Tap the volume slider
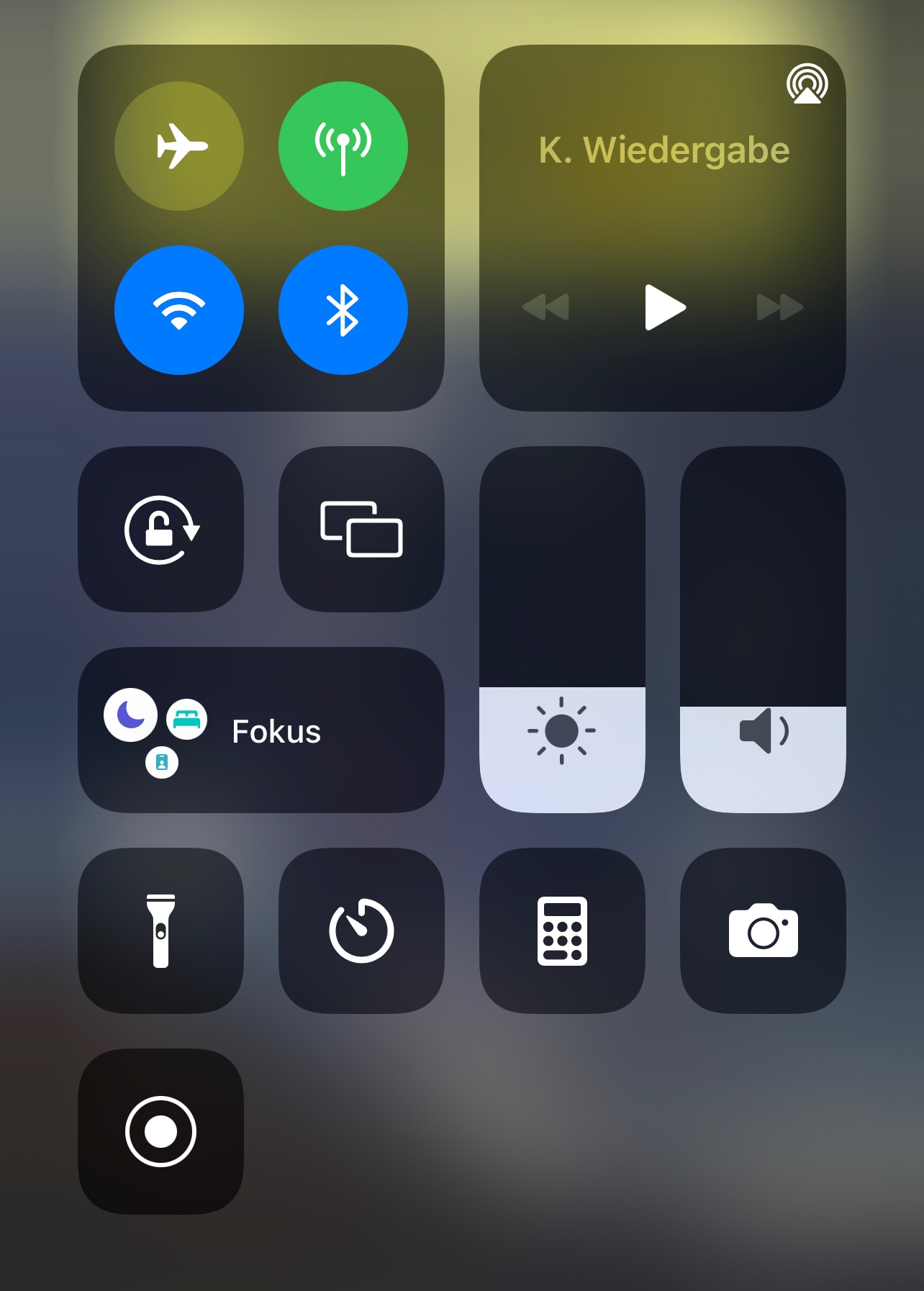The height and width of the screenshot is (1291, 924). click(x=763, y=630)
